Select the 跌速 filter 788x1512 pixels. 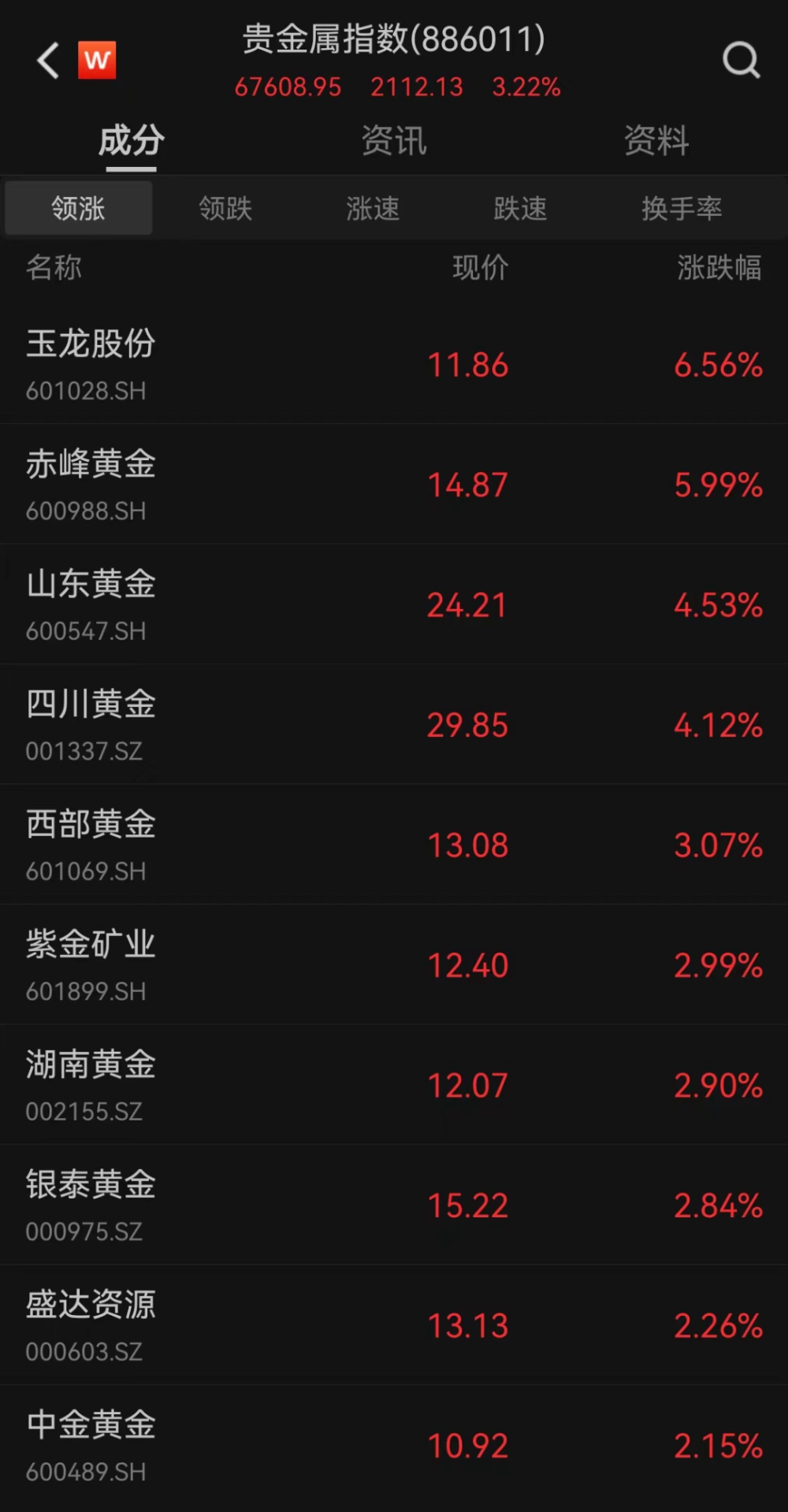[520, 209]
